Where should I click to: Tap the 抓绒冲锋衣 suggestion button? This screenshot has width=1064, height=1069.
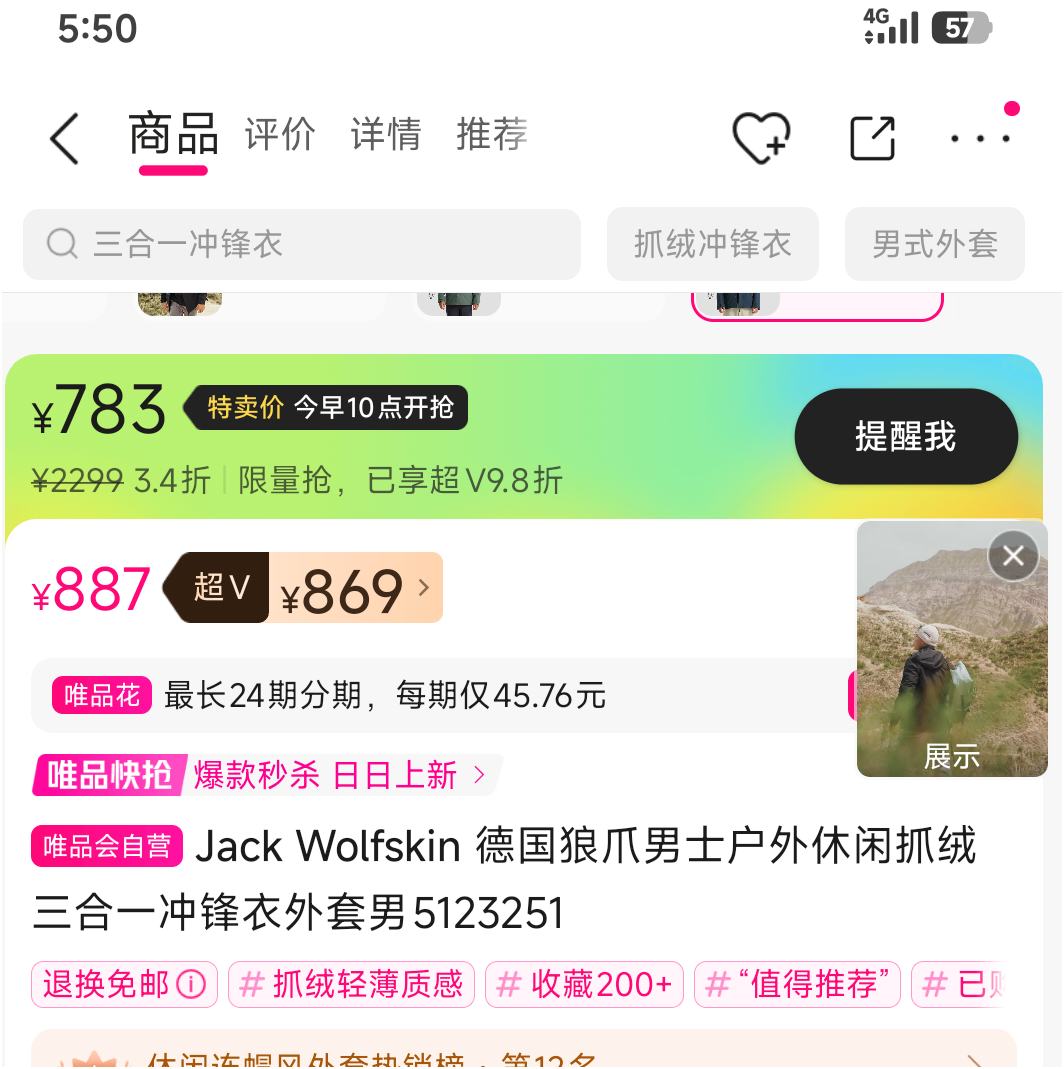[713, 244]
